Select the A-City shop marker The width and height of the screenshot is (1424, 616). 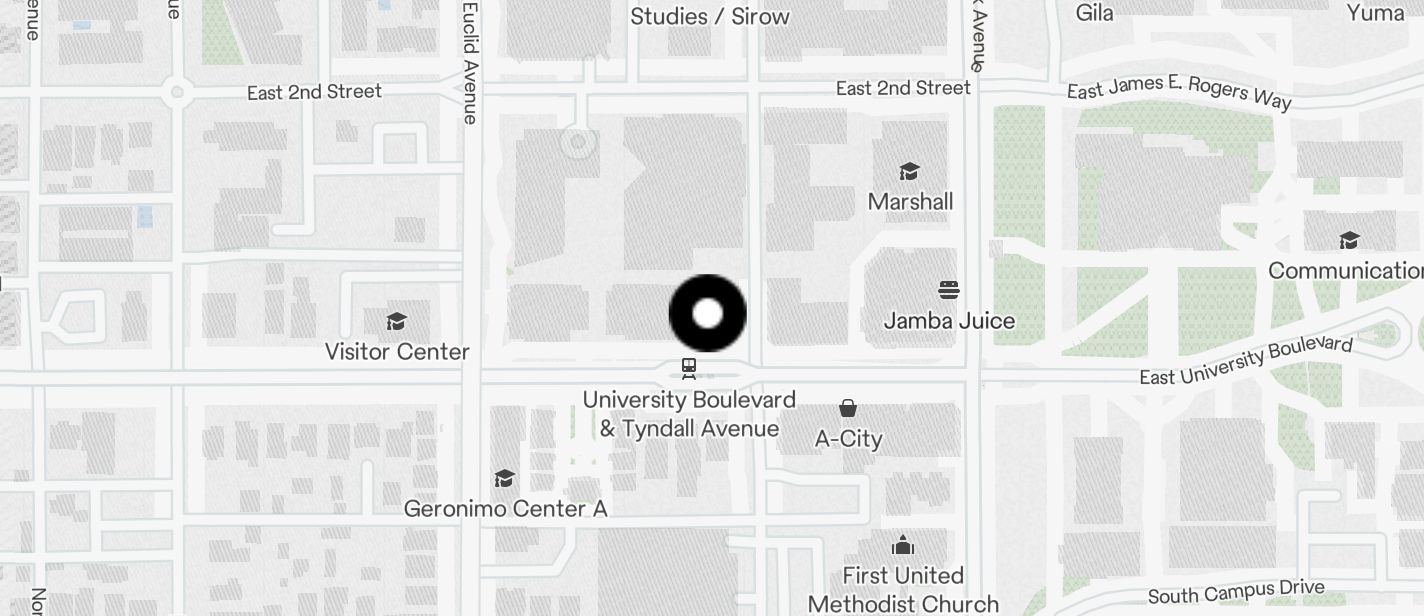click(848, 408)
